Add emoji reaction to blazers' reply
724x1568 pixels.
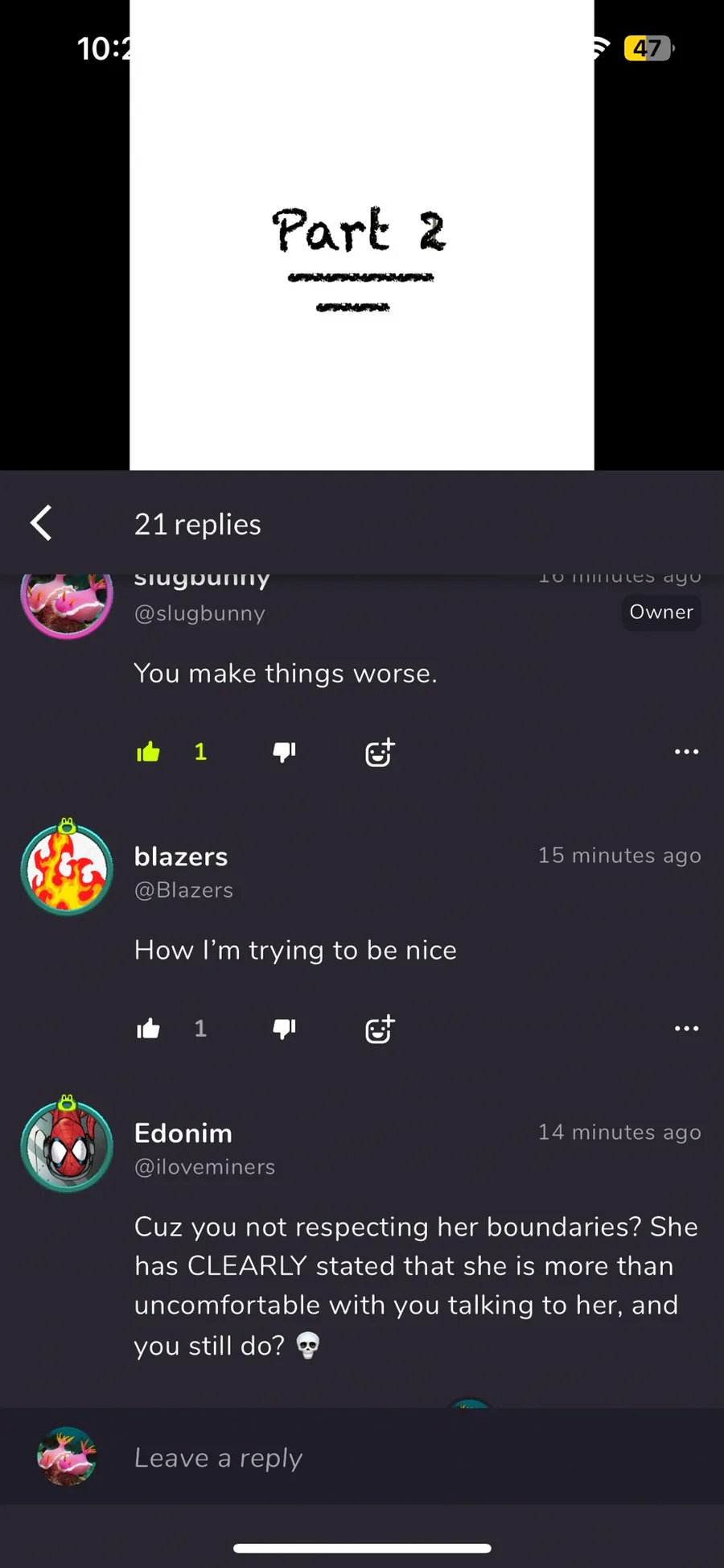click(379, 1030)
